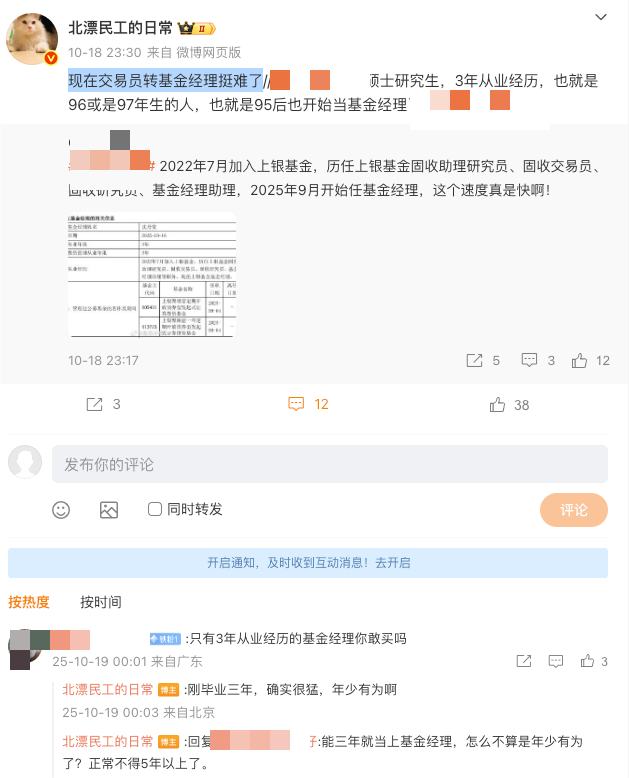Open the post options chevron

point(600,17)
